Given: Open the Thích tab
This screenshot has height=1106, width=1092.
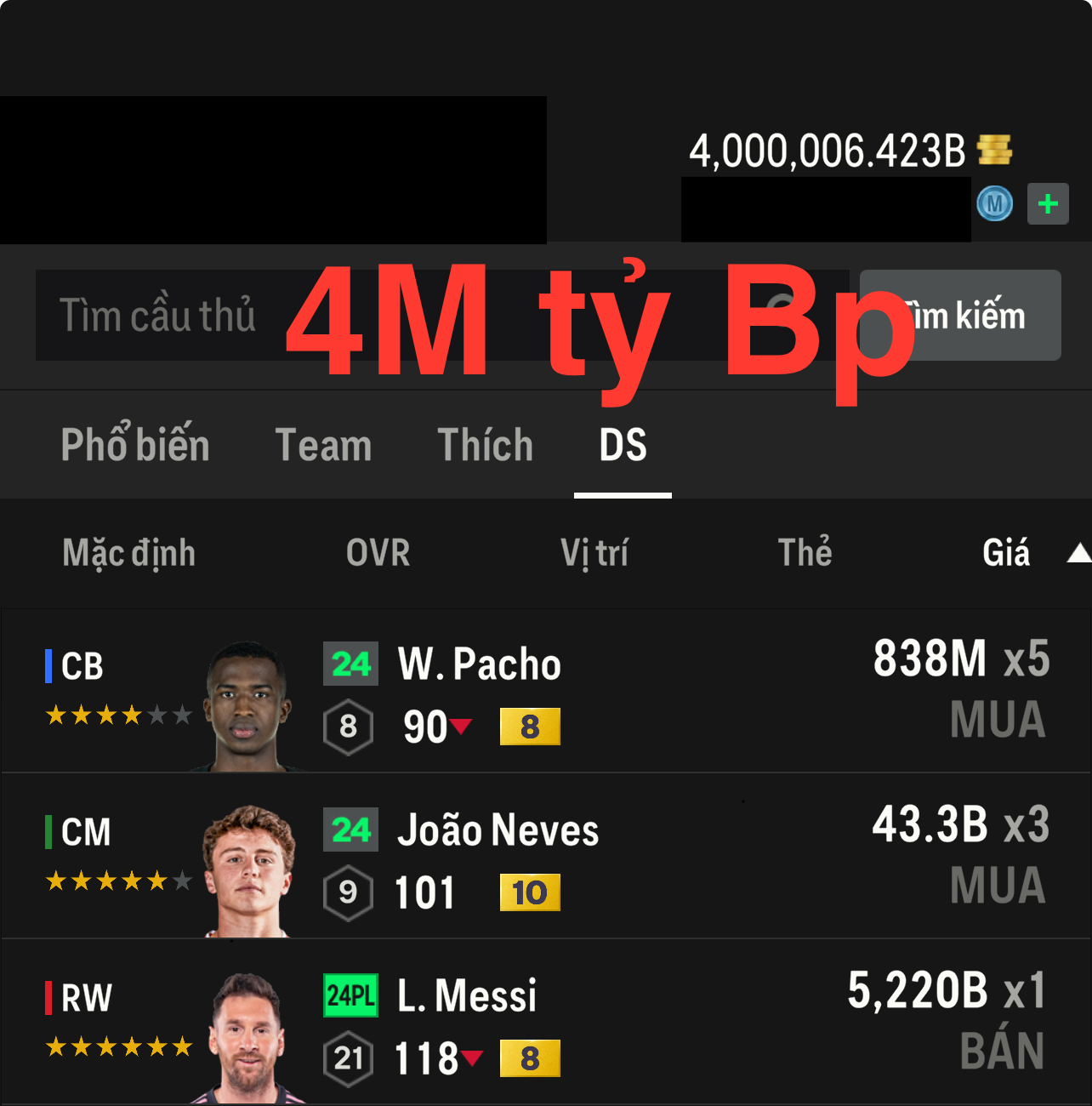Looking at the screenshot, I should tap(485, 445).
